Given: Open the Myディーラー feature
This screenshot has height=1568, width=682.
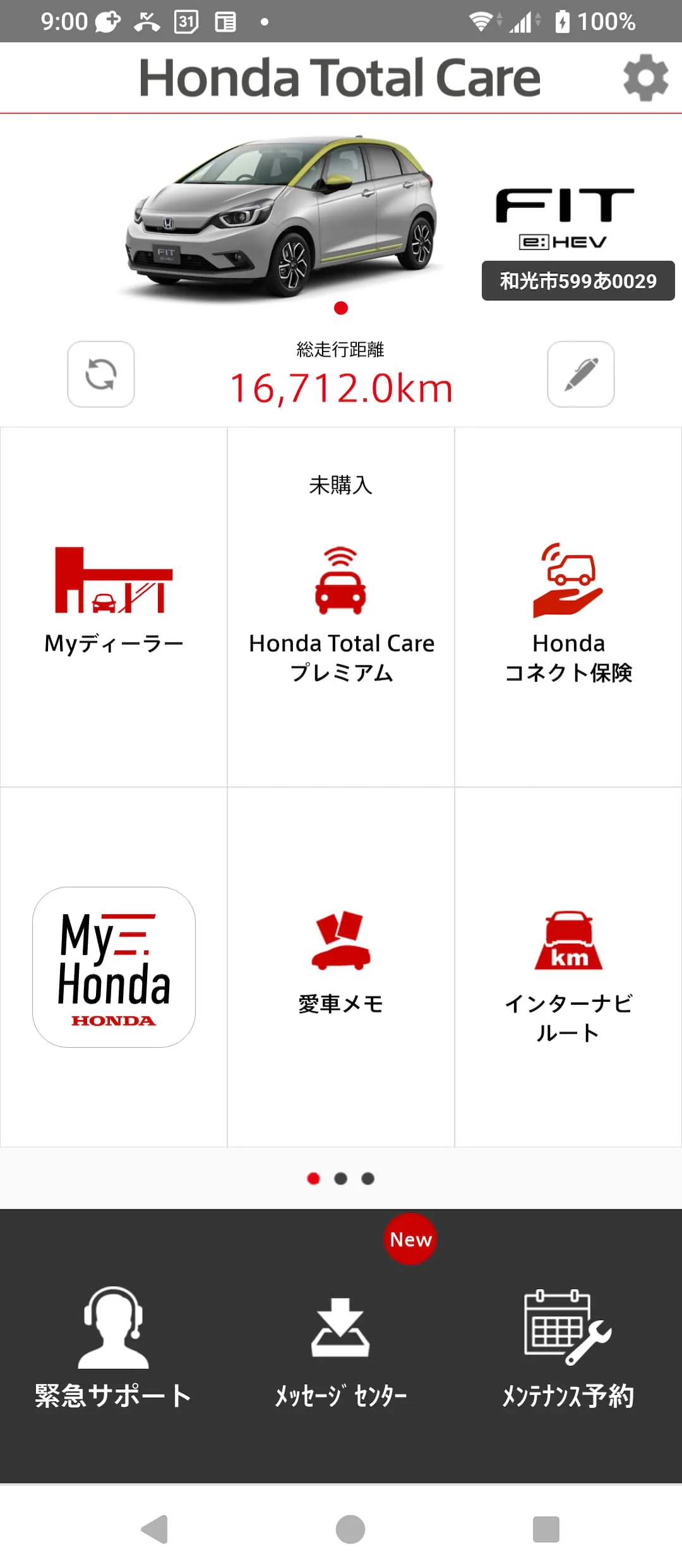Looking at the screenshot, I should point(113,606).
